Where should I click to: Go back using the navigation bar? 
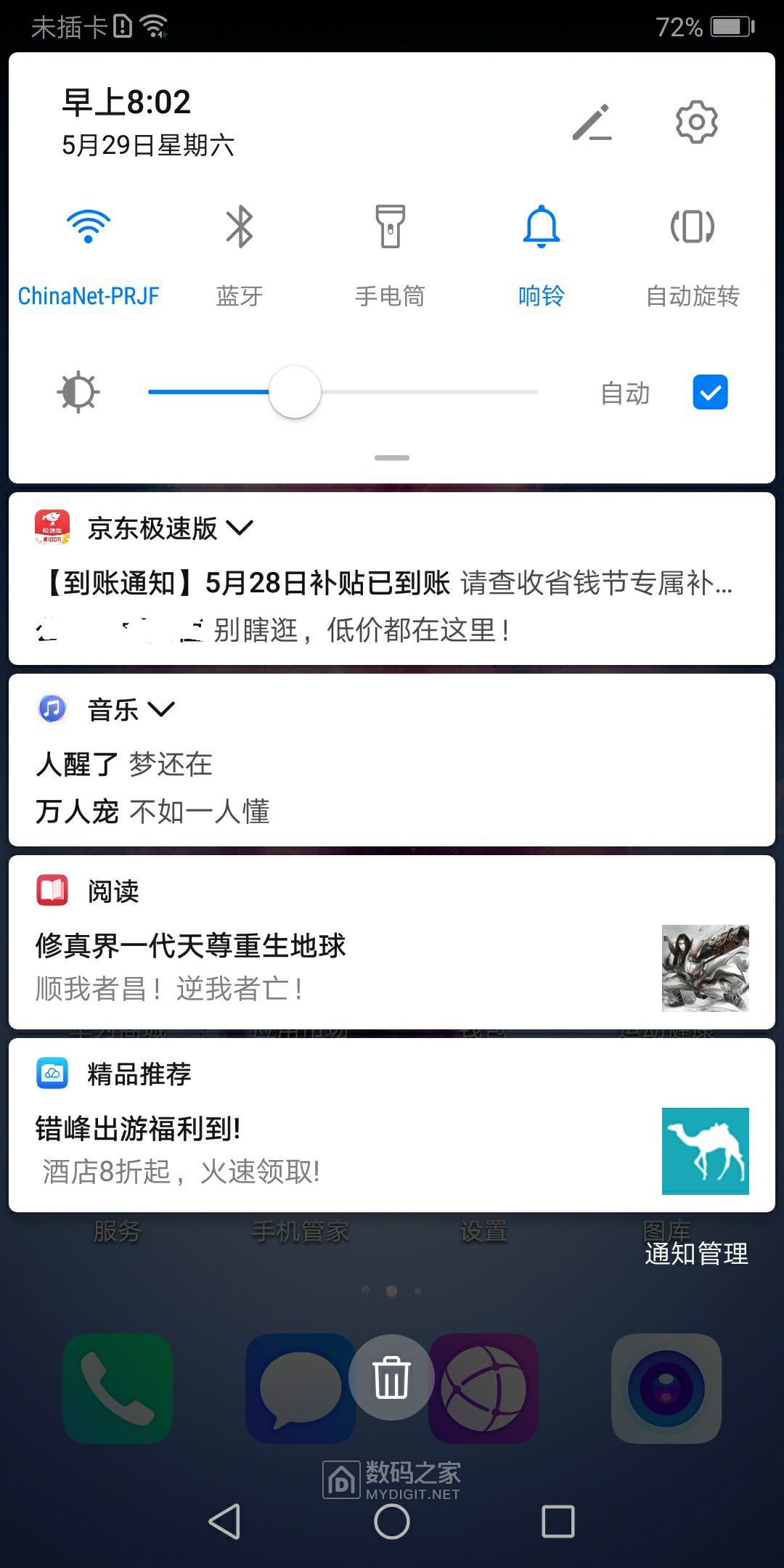tap(224, 1521)
